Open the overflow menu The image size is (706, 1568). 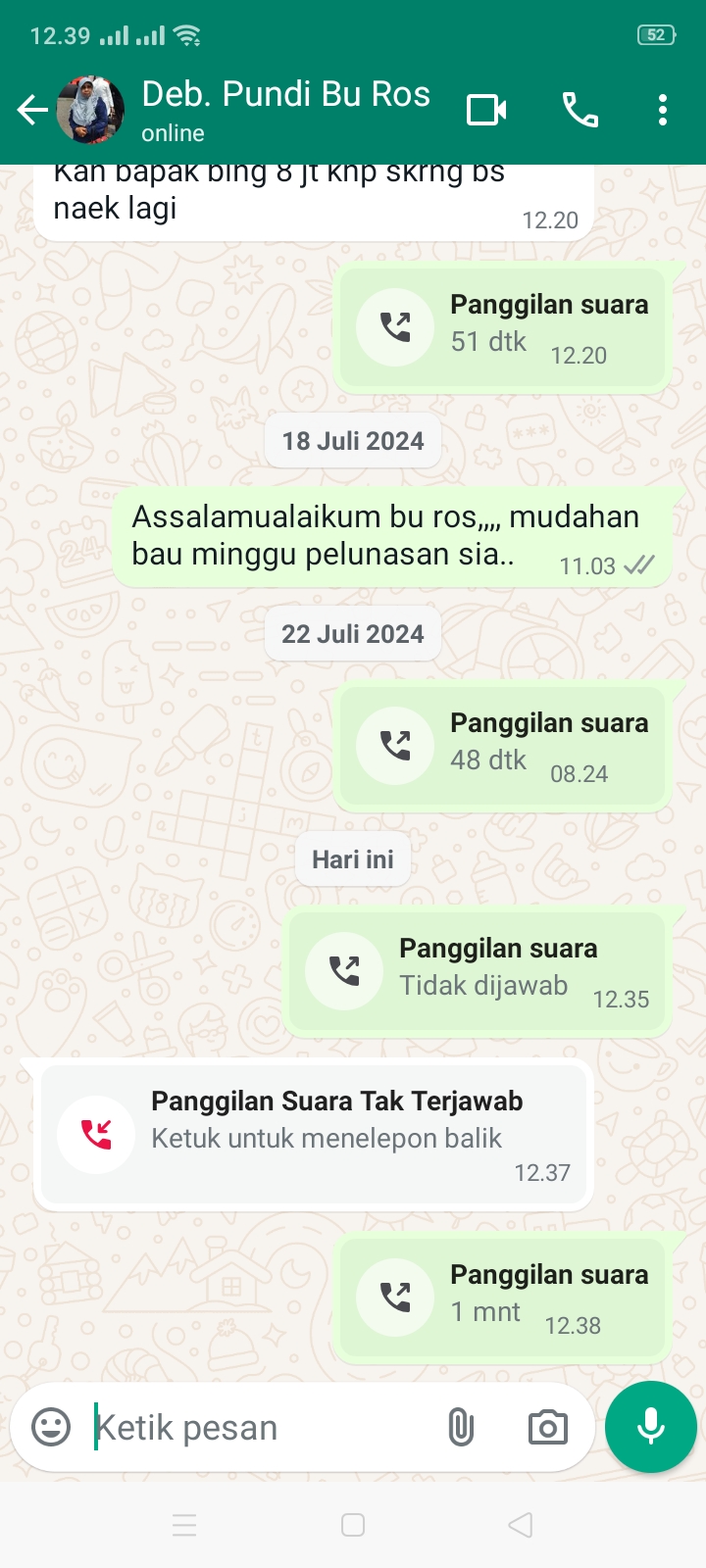(663, 110)
